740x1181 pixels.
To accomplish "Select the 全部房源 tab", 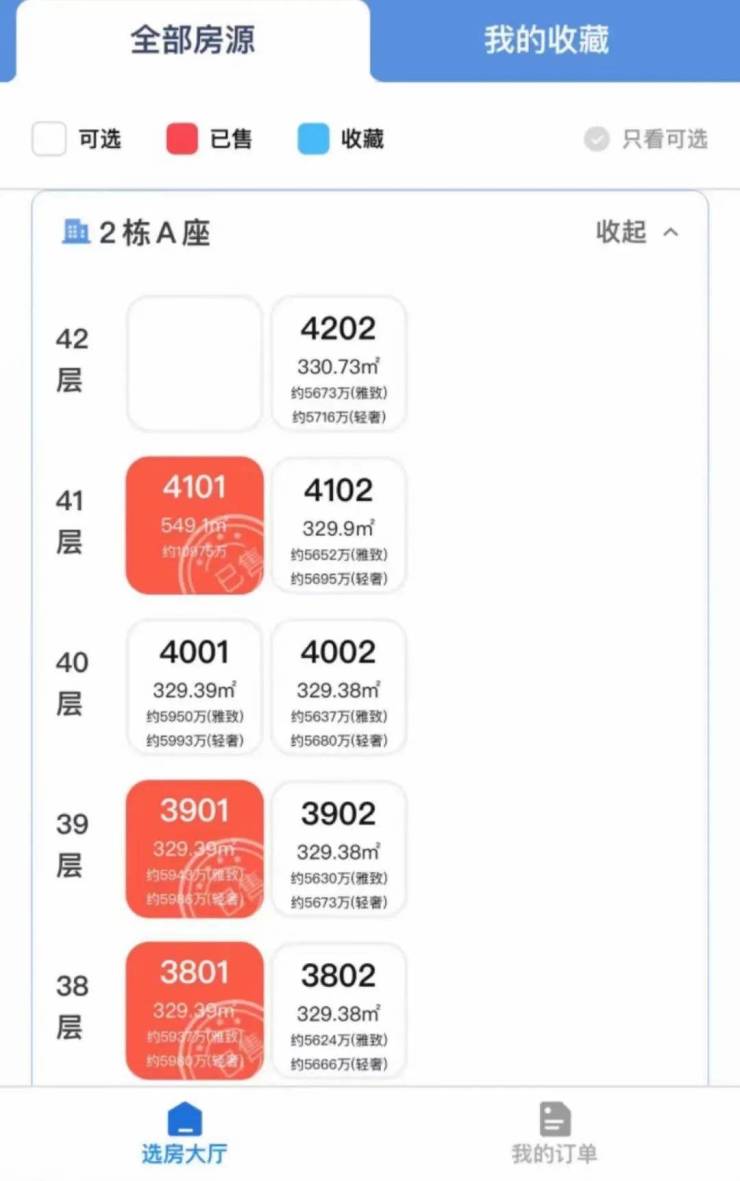I will click(192, 41).
